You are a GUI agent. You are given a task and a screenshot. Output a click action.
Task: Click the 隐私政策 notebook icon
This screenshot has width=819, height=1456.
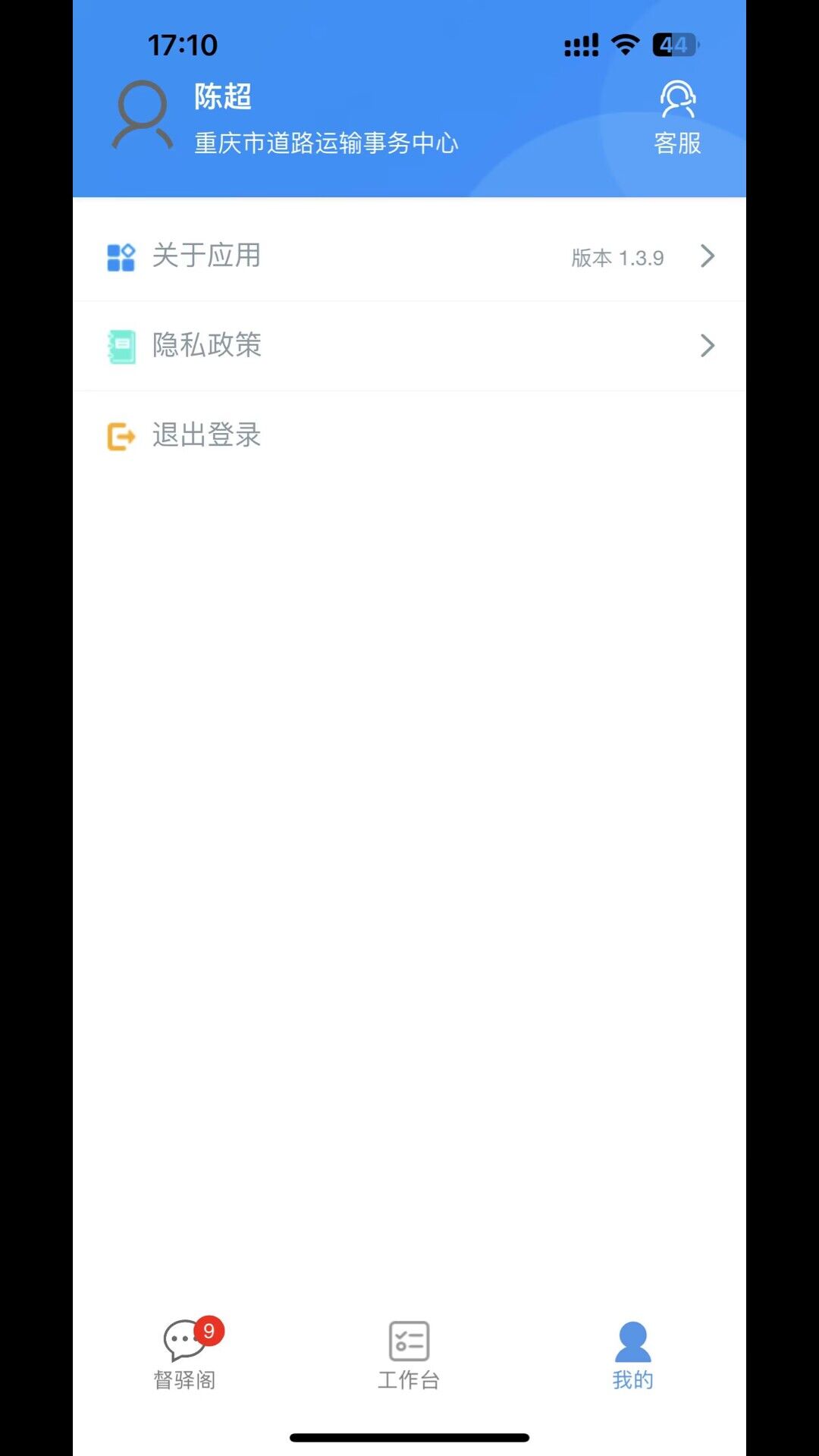121,346
